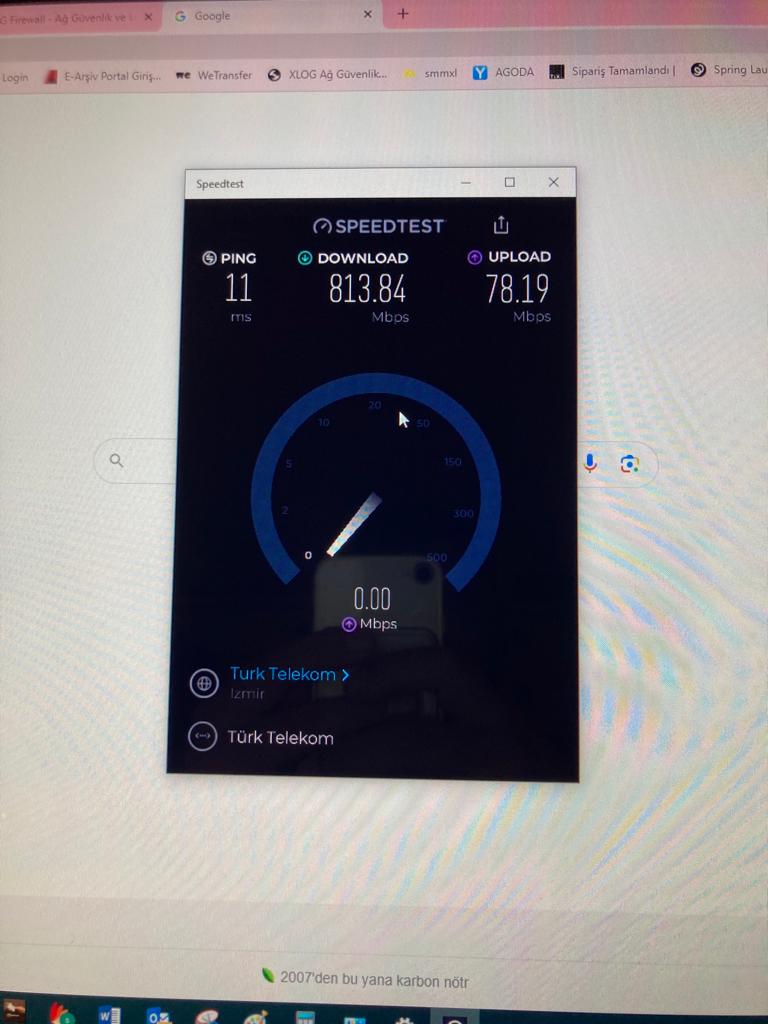Maximize the Speedtest window

pos(509,182)
